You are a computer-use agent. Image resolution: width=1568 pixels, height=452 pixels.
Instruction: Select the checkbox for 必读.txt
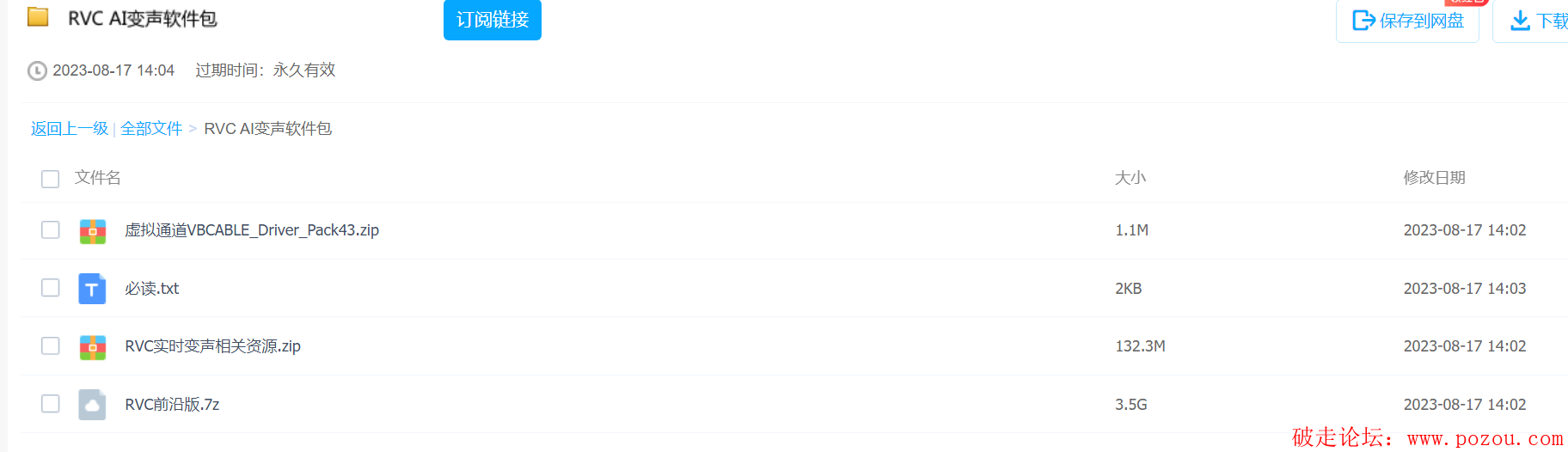[x=51, y=288]
